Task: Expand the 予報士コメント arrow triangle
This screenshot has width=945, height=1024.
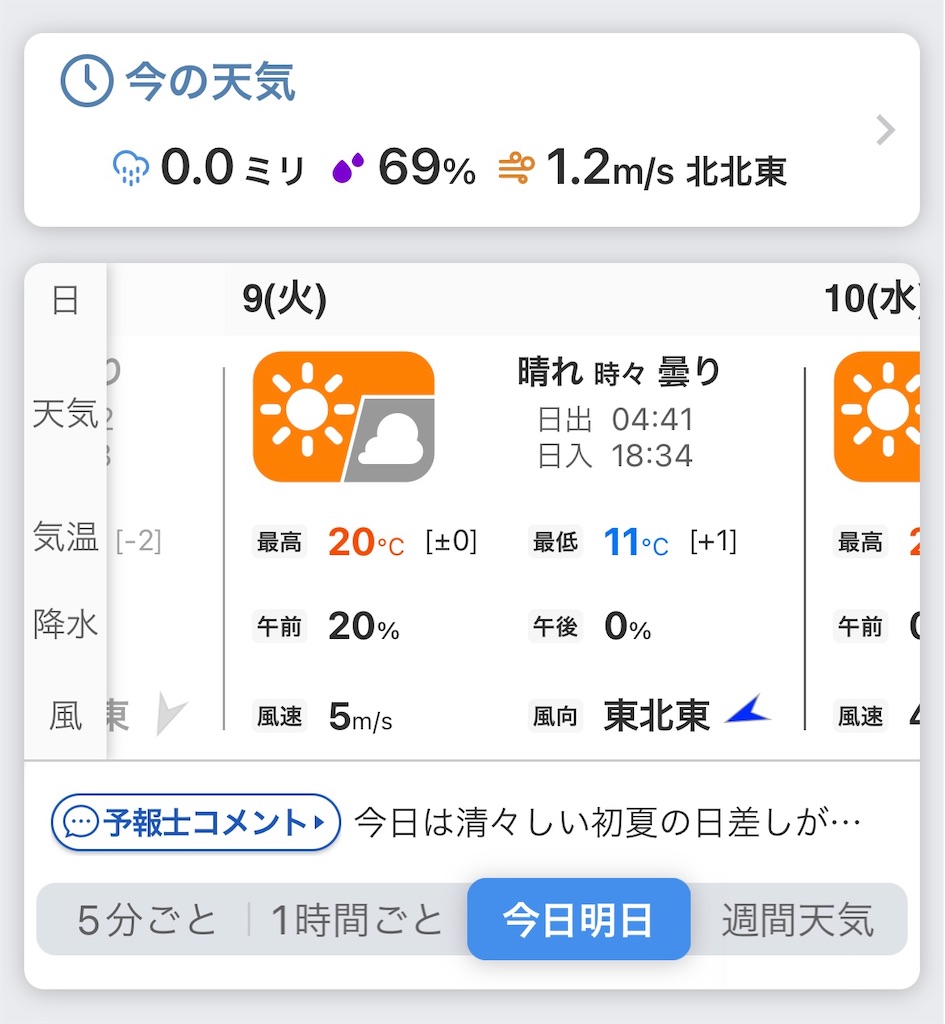Action: [x=318, y=821]
